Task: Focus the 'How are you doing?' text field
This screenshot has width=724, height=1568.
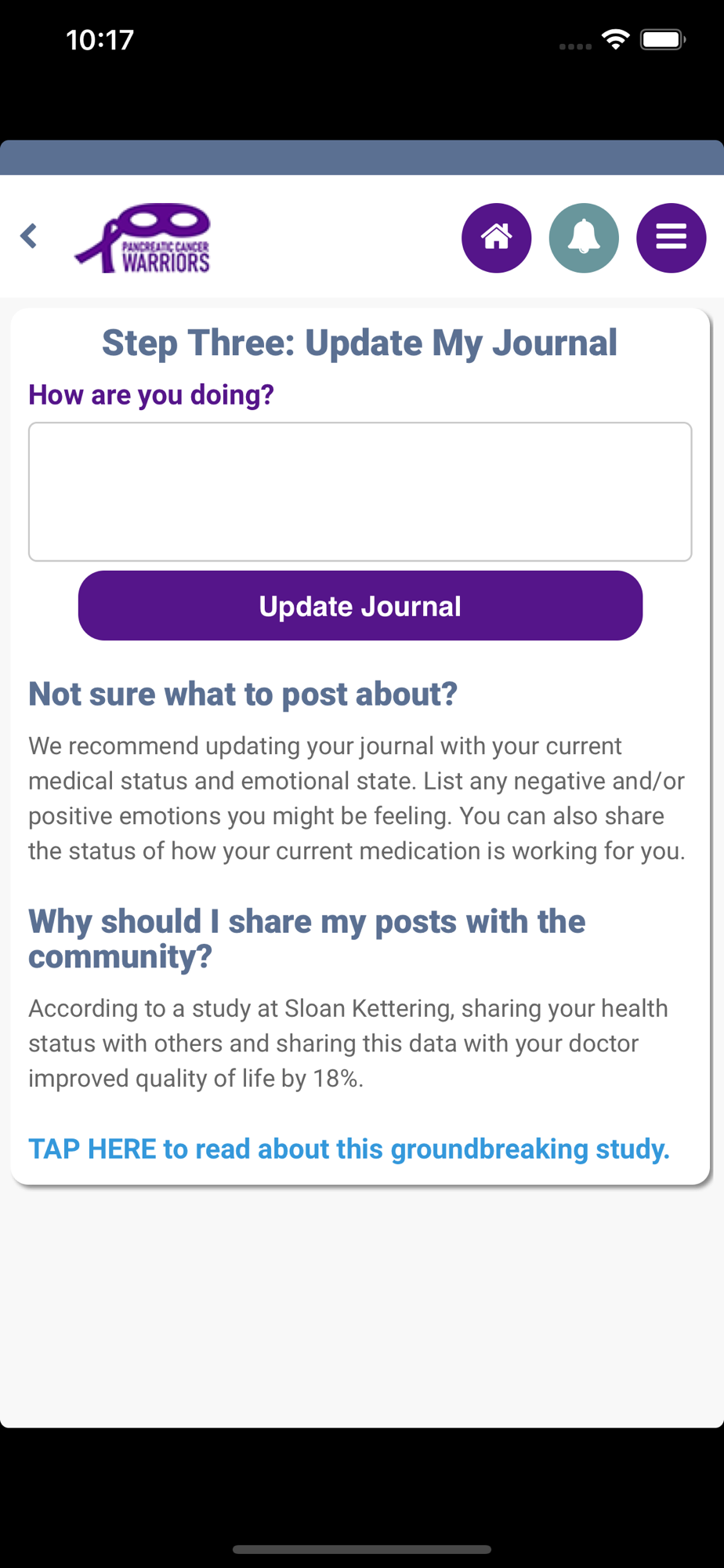Action: [x=360, y=492]
